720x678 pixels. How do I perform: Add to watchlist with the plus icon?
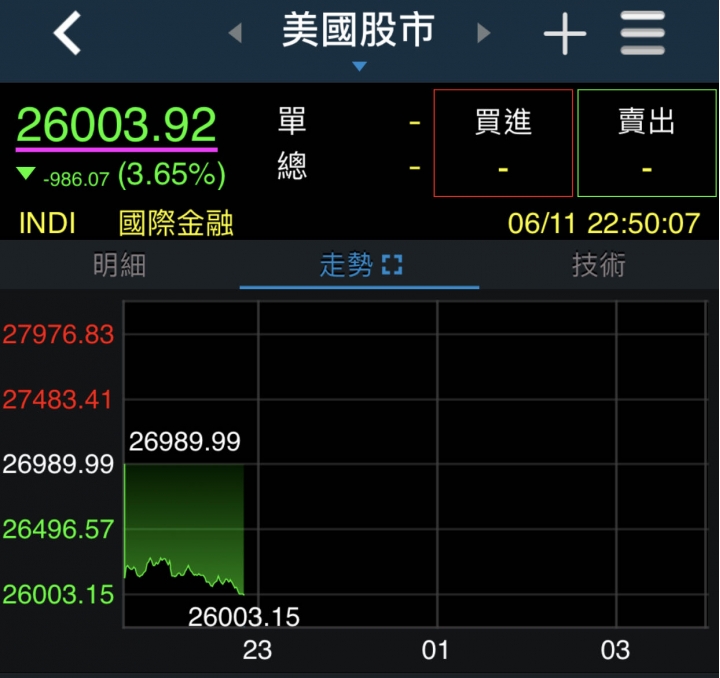564,35
